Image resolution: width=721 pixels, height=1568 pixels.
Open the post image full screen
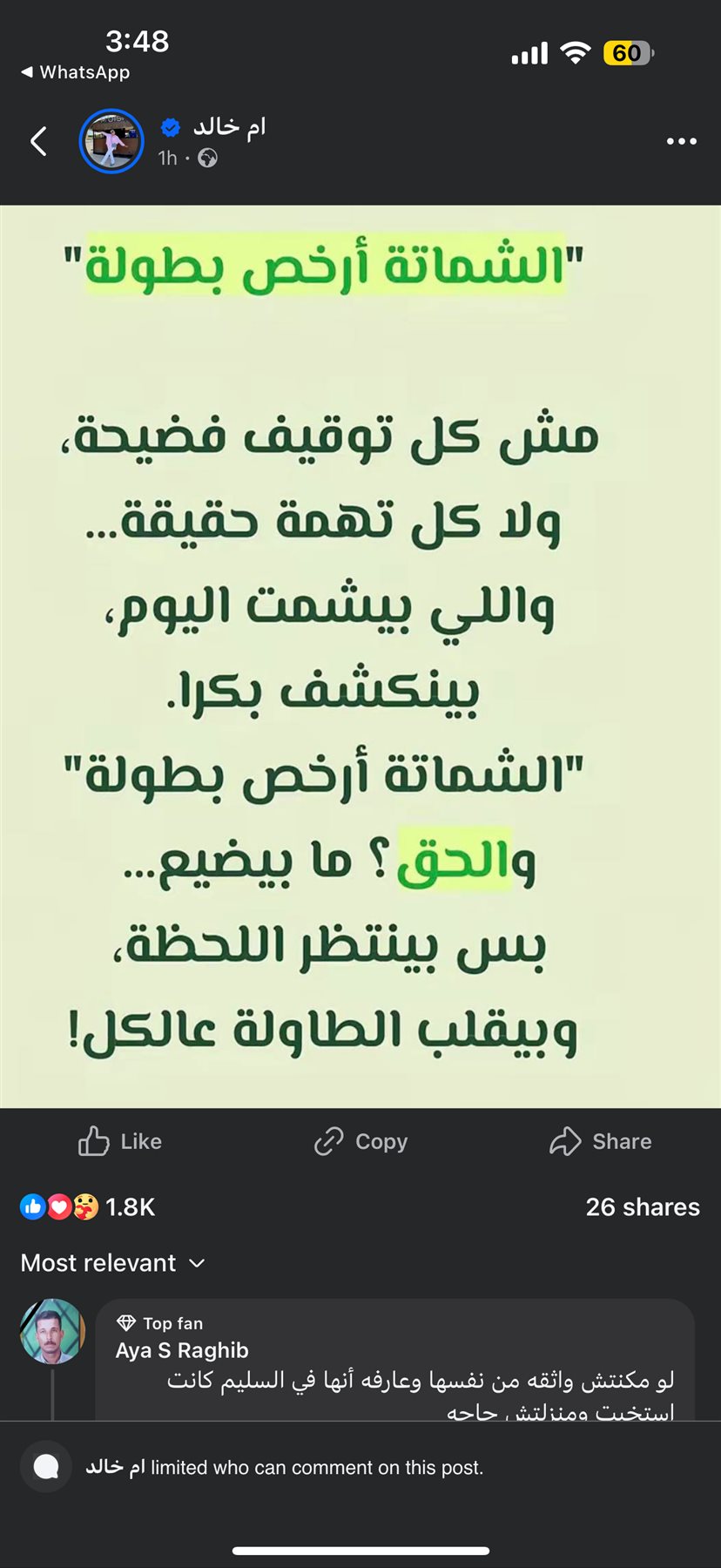[x=360, y=656]
